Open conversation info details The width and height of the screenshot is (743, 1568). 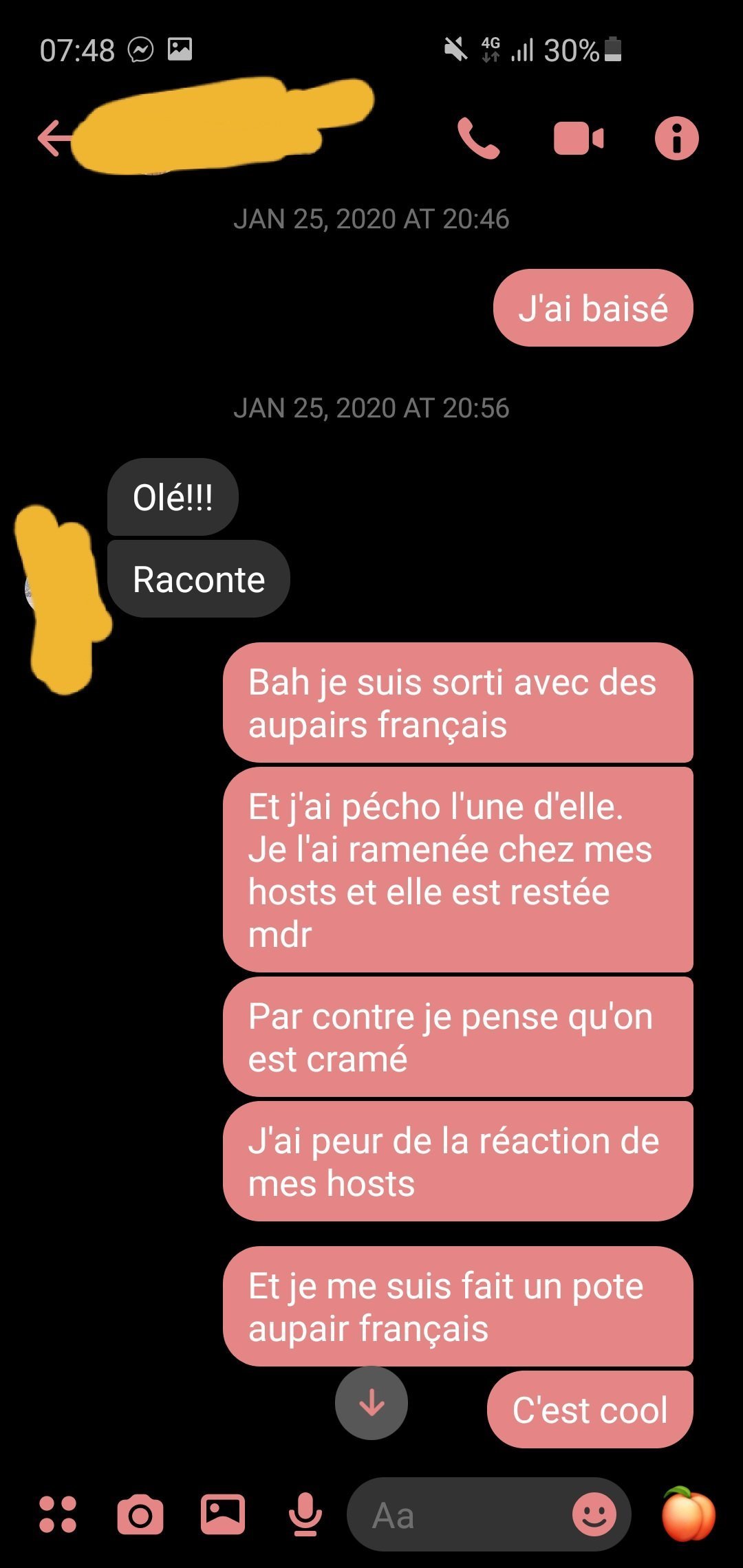[676, 138]
